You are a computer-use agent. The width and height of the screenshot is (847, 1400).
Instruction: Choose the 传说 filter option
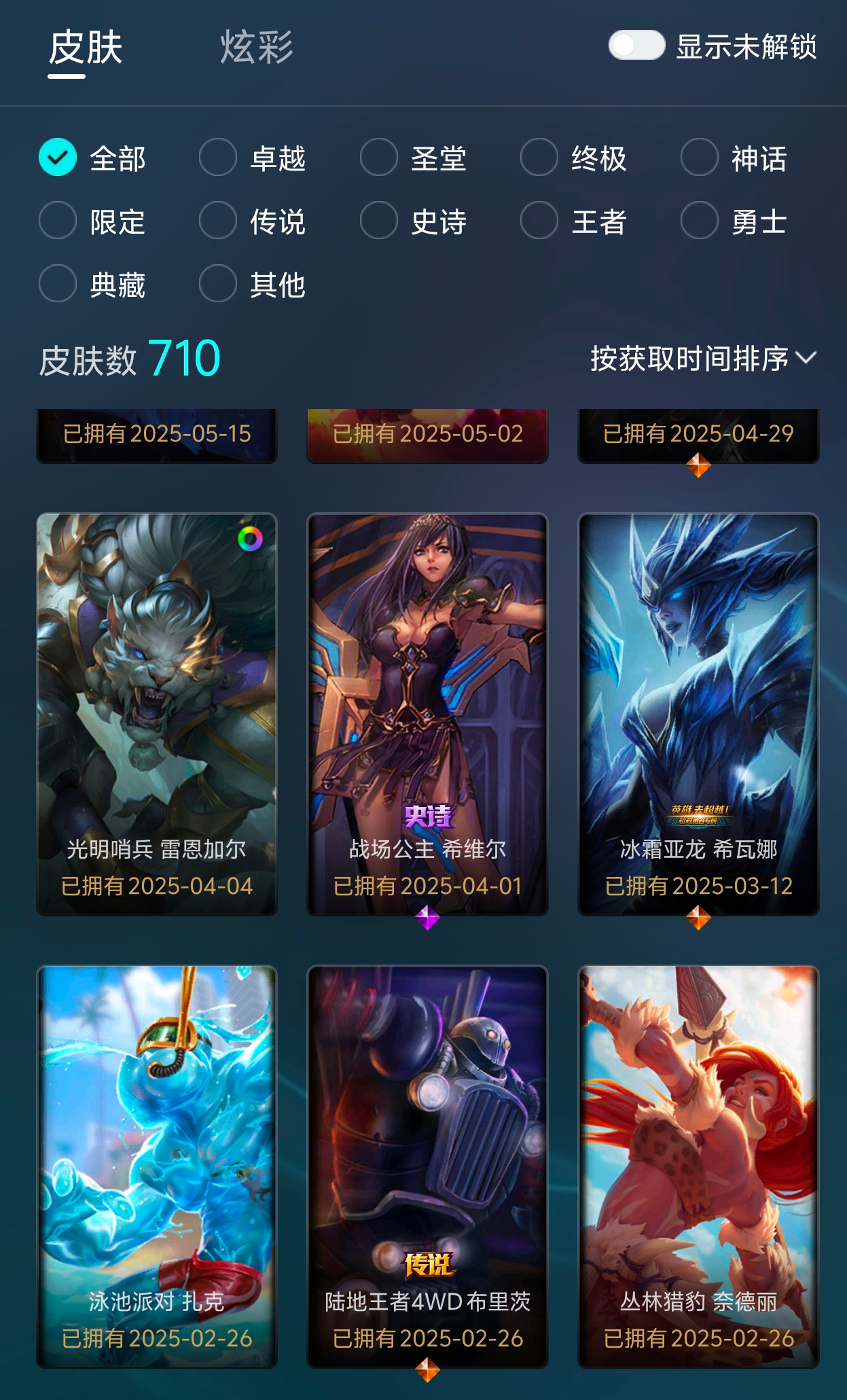253,221
